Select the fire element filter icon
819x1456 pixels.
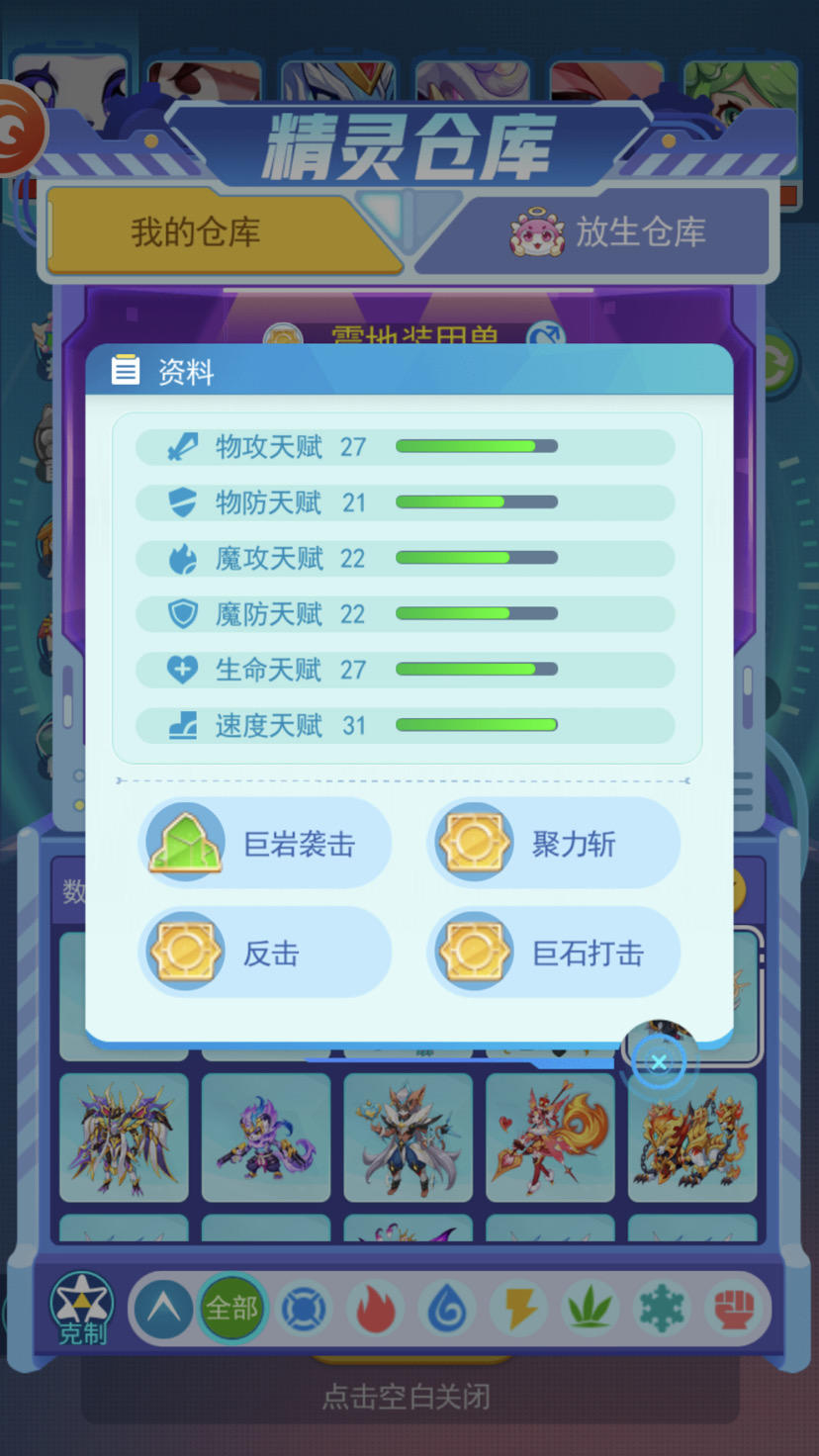(375, 1308)
